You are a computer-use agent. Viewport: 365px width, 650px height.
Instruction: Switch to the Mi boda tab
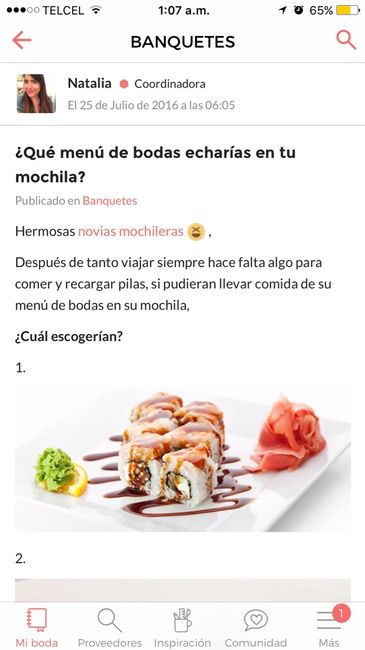(x=36, y=627)
